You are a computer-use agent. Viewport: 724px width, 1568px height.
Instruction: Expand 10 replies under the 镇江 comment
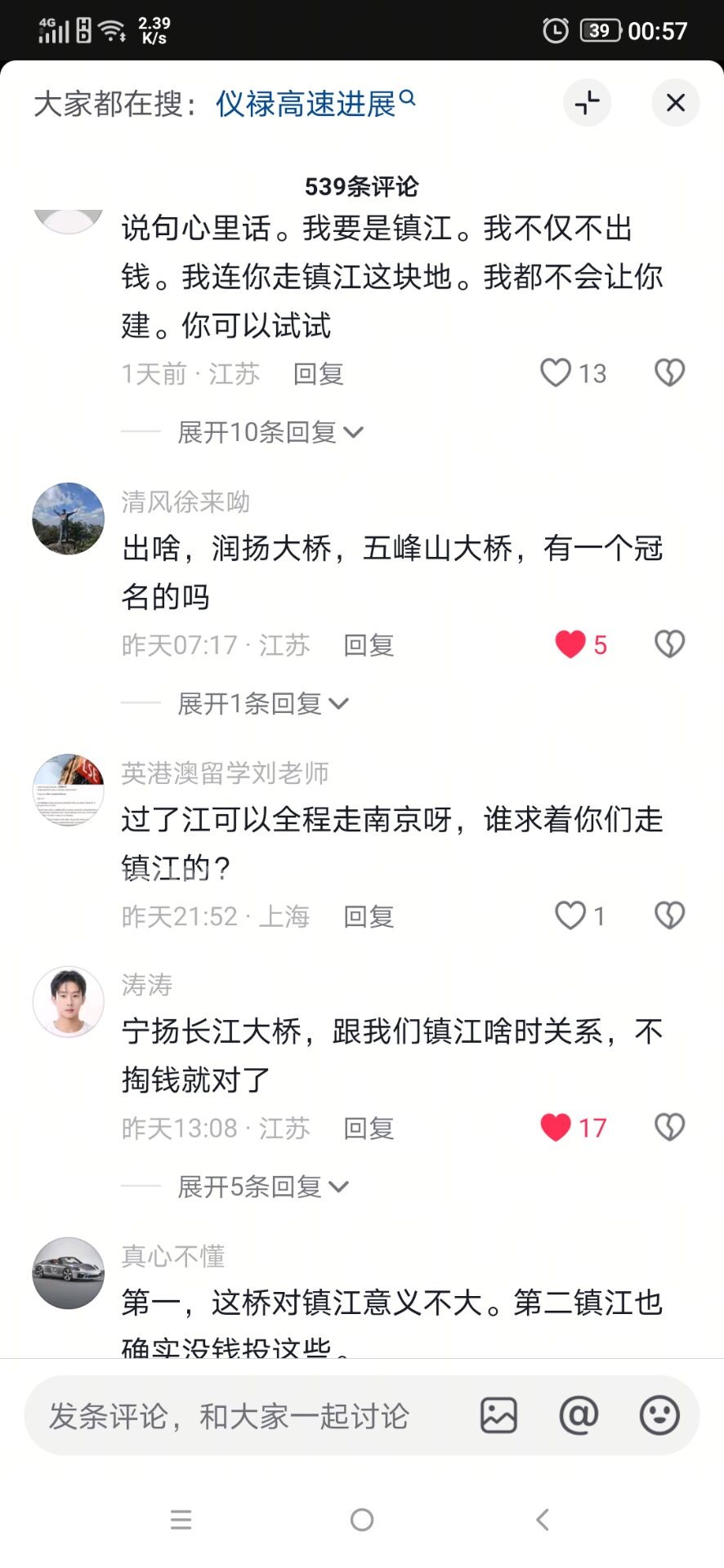270,432
